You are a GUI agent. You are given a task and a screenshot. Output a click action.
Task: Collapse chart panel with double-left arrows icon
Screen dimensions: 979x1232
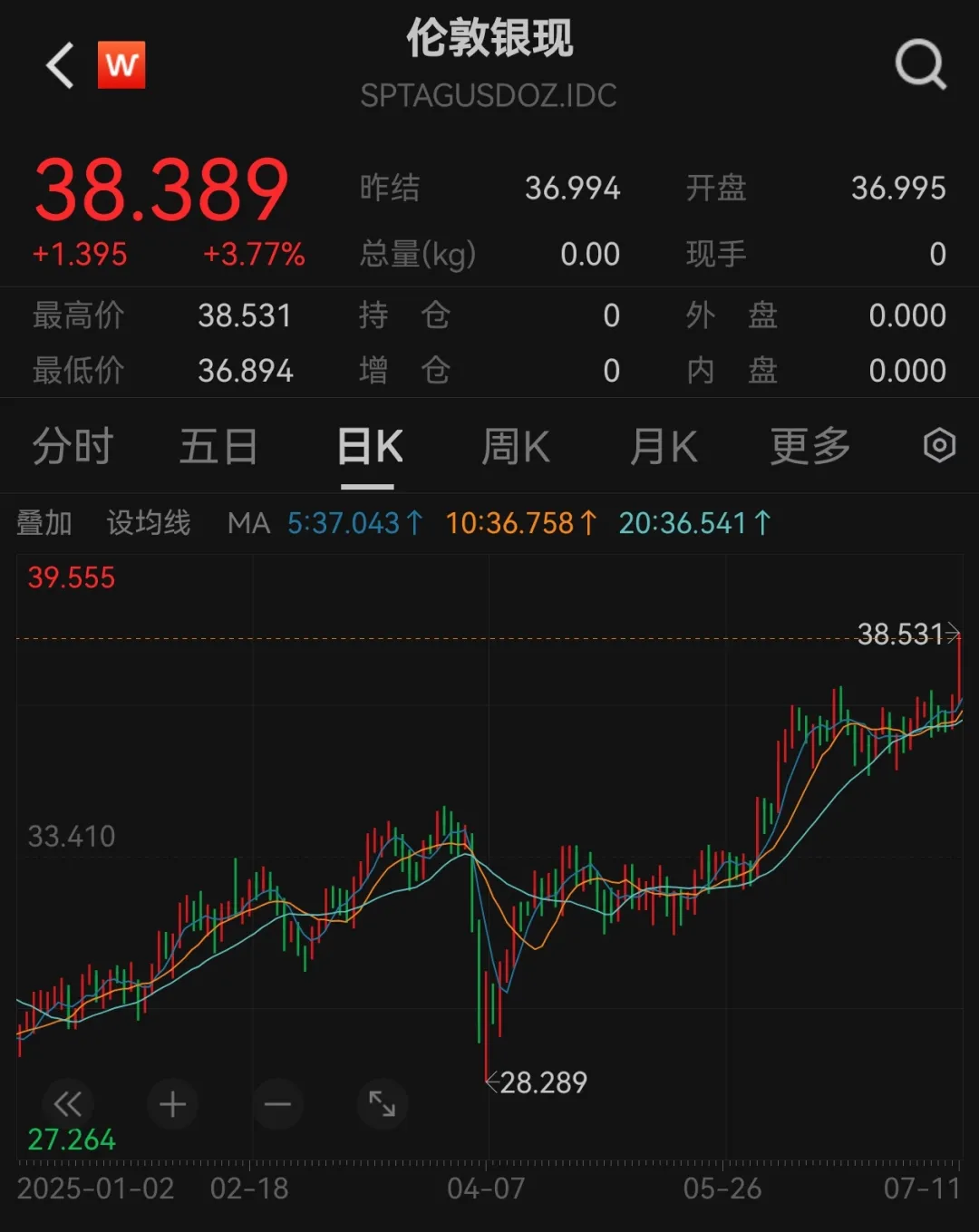click(x=68, y=1104)
